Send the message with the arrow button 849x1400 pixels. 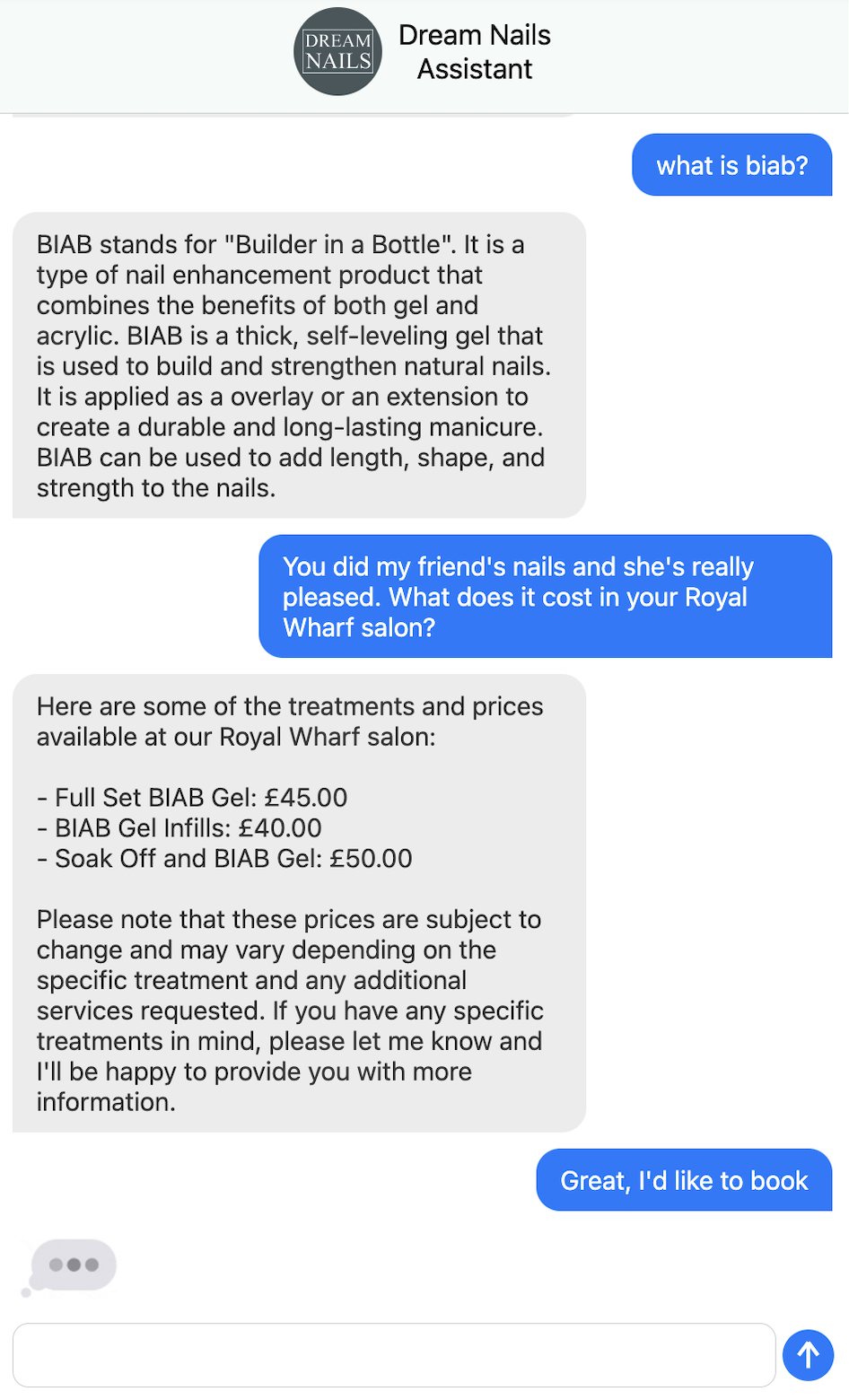click(809, 1355)
